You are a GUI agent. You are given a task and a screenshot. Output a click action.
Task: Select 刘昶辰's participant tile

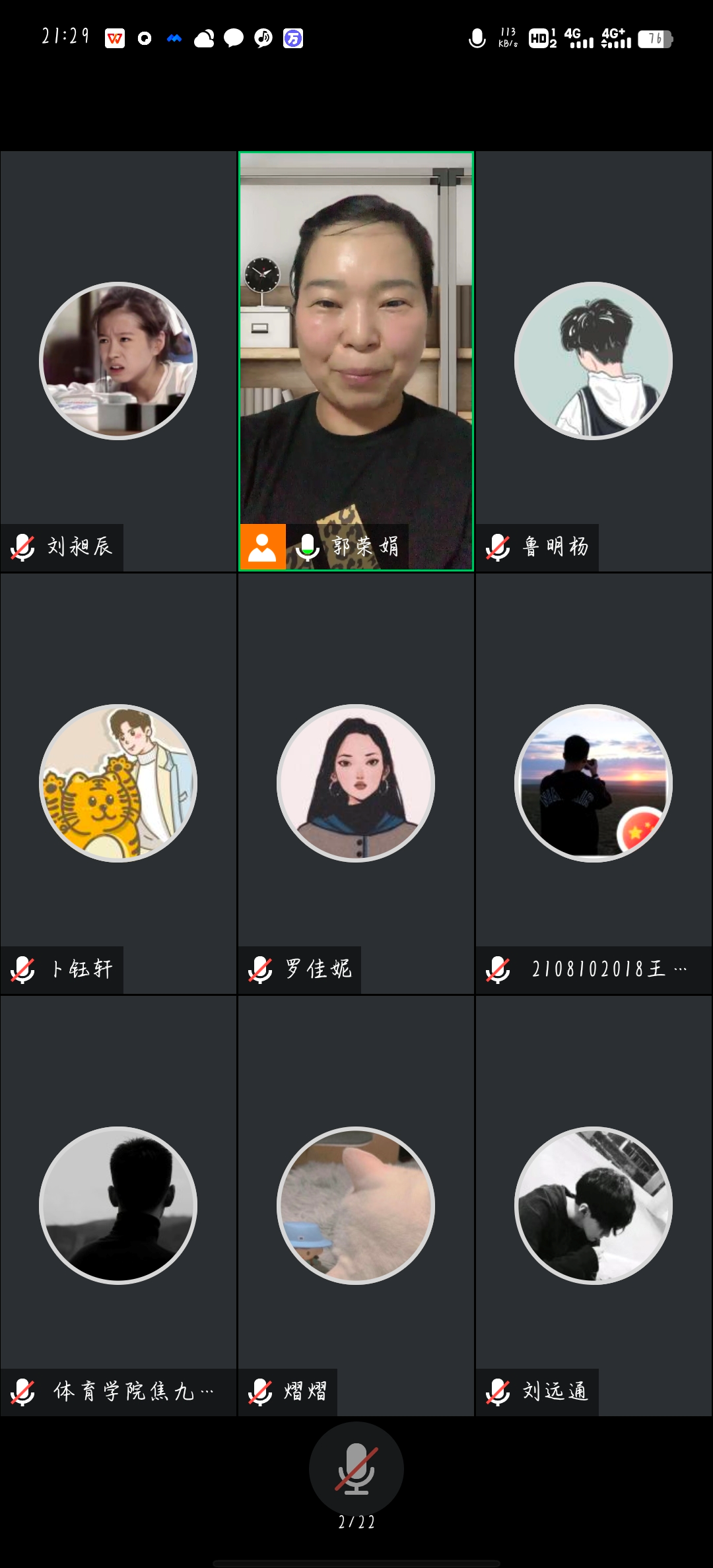118,361
